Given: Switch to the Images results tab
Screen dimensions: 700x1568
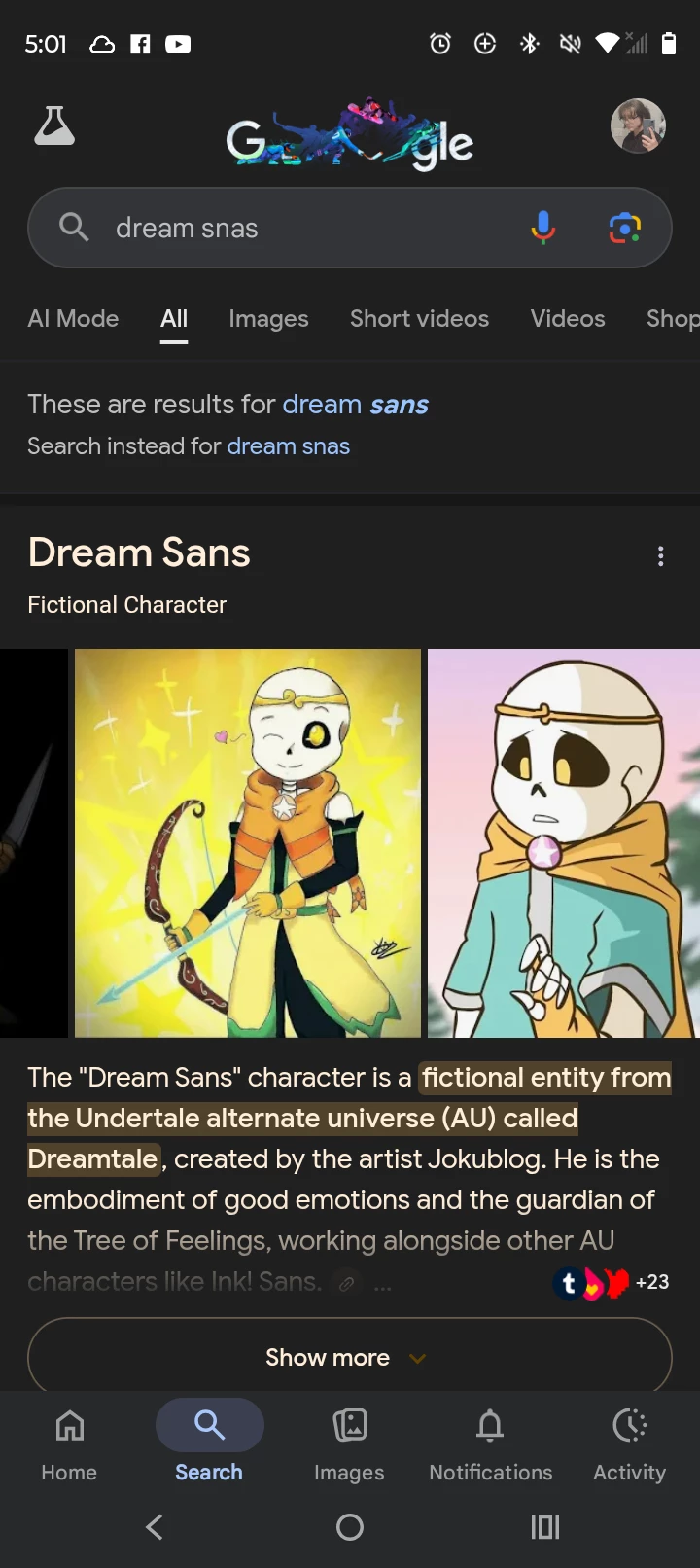Looking at the screenshot, I should pyautogui.click(x=268, y=319).
